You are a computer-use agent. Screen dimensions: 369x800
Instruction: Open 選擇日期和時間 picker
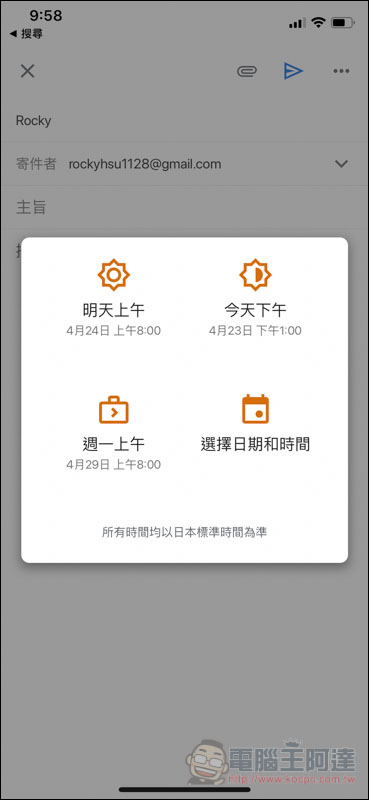(x=255, y=423)
